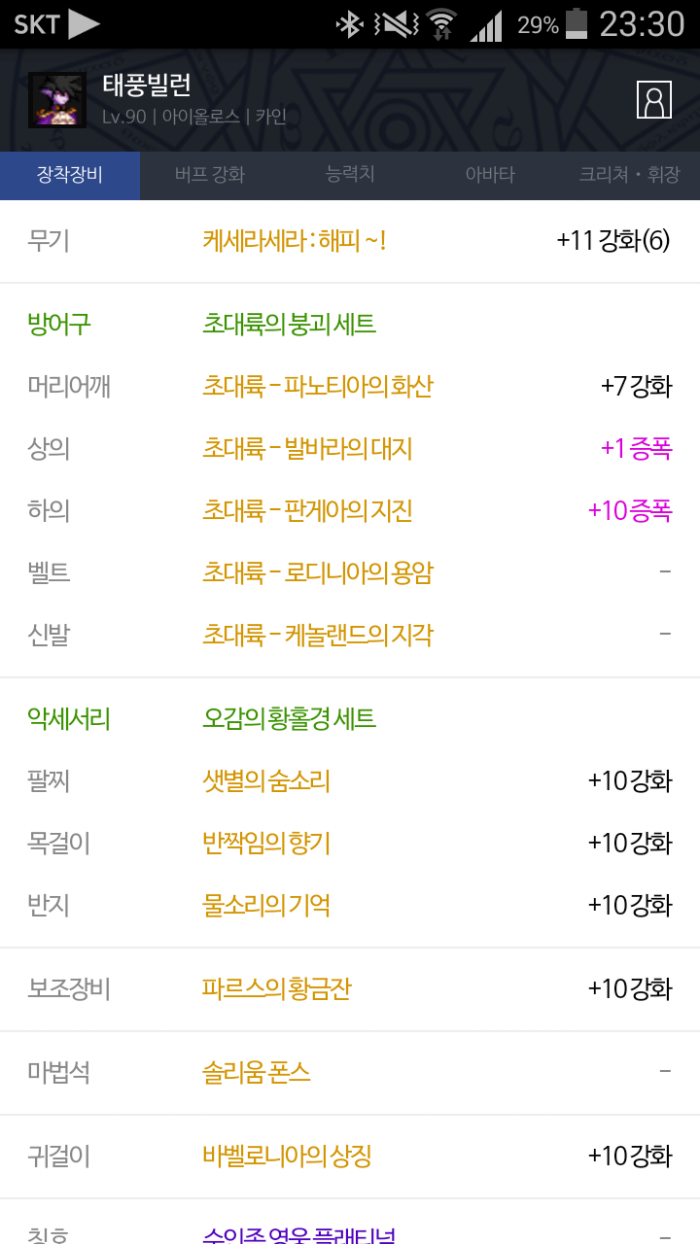
Task: Switch to the 버프 강화 tab
Action: [x=209, y=175]
